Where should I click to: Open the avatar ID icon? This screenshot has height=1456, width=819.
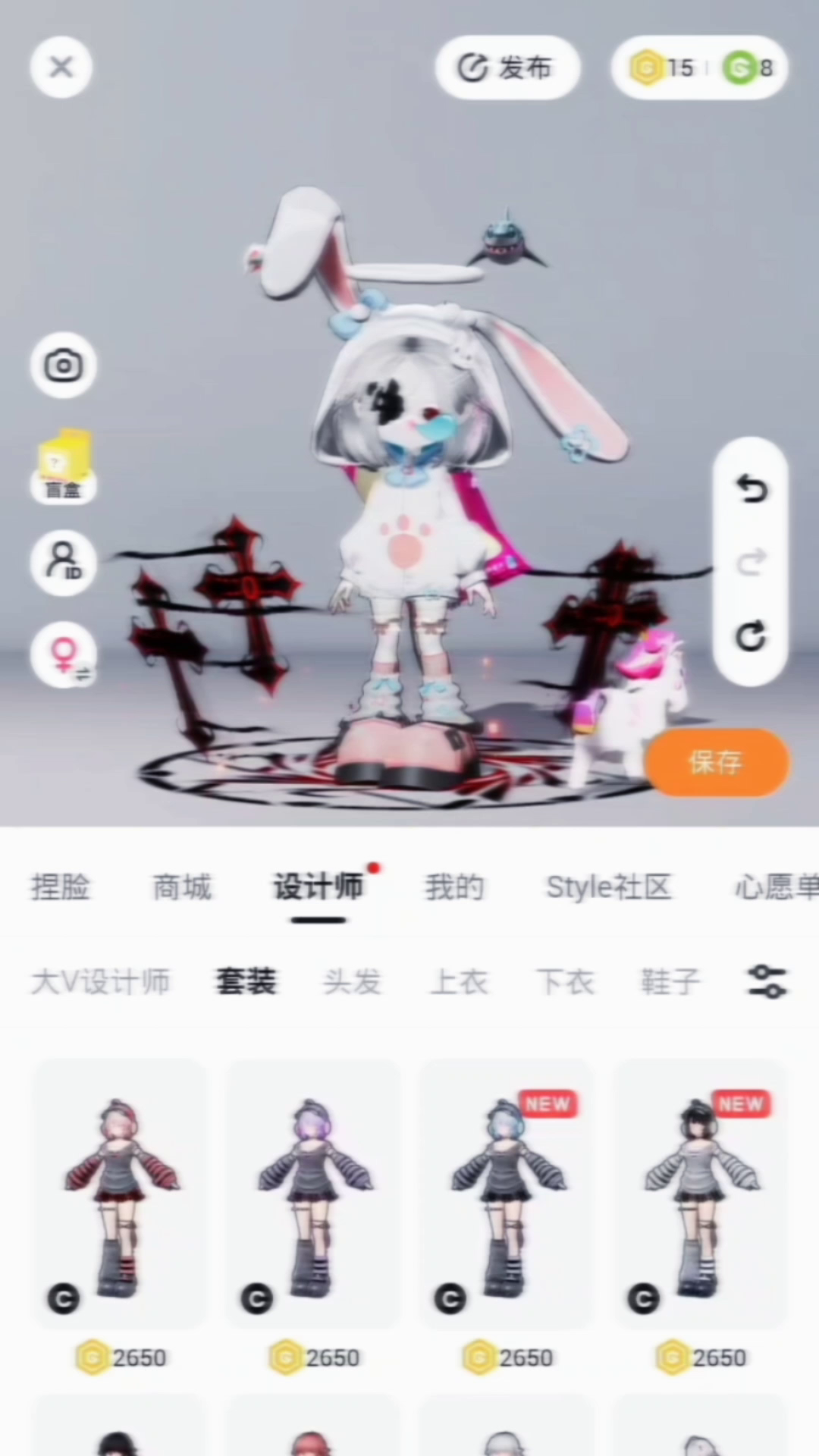(64, 563)
